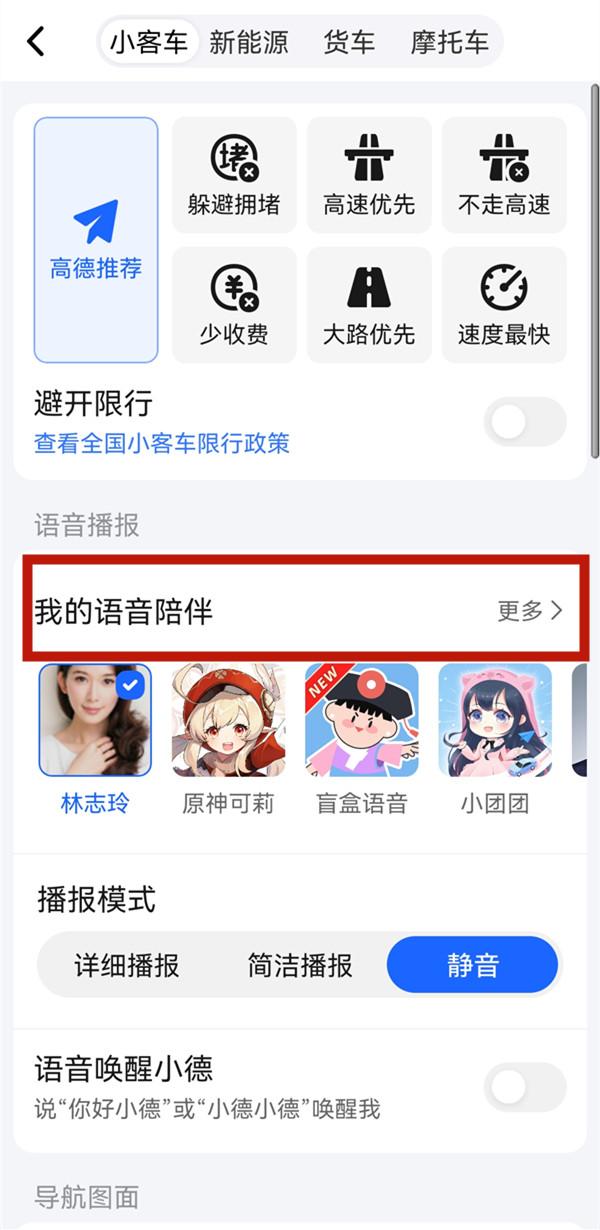This screenshot has width=600, height=1230.
Task: Select the 速度最快 option
Action: click(504, 305)
